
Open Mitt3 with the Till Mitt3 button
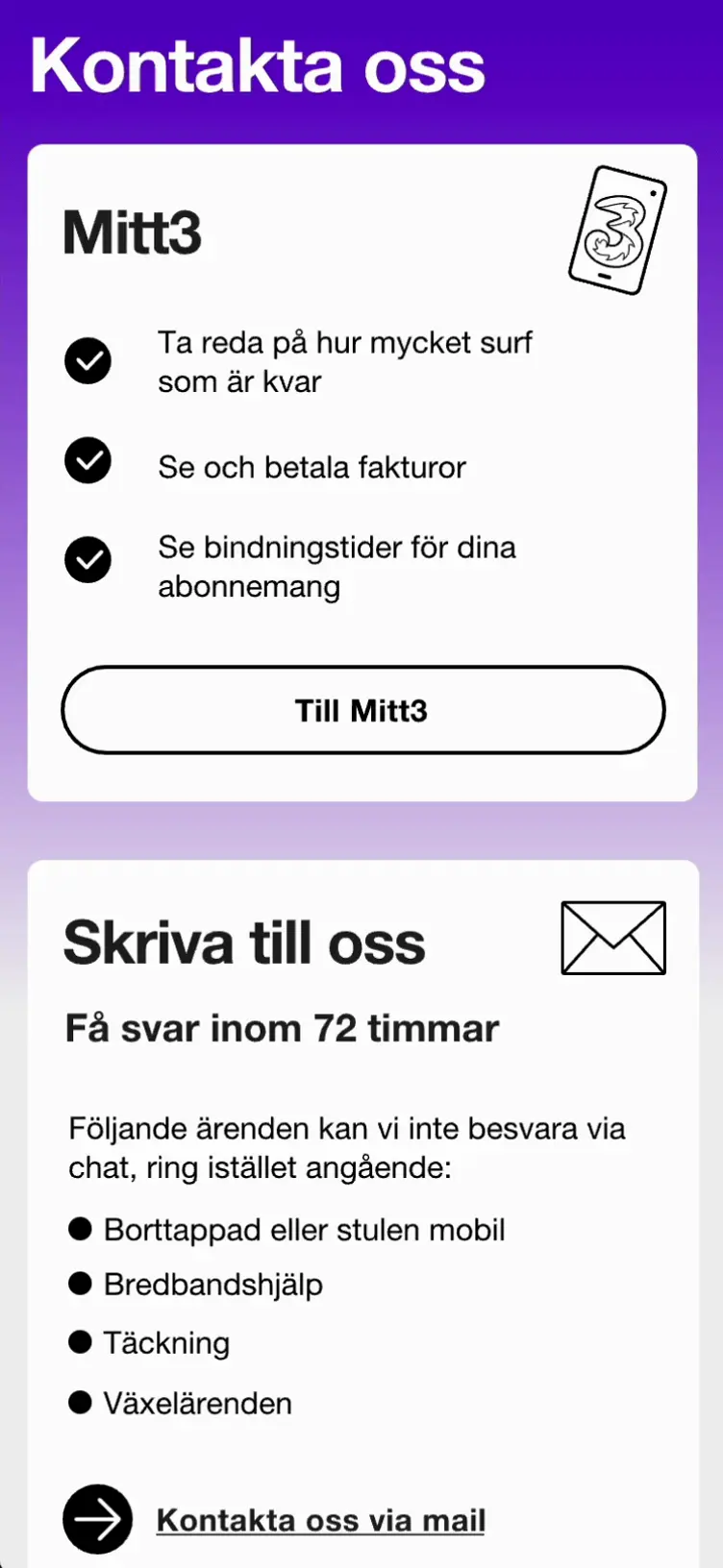362,710
